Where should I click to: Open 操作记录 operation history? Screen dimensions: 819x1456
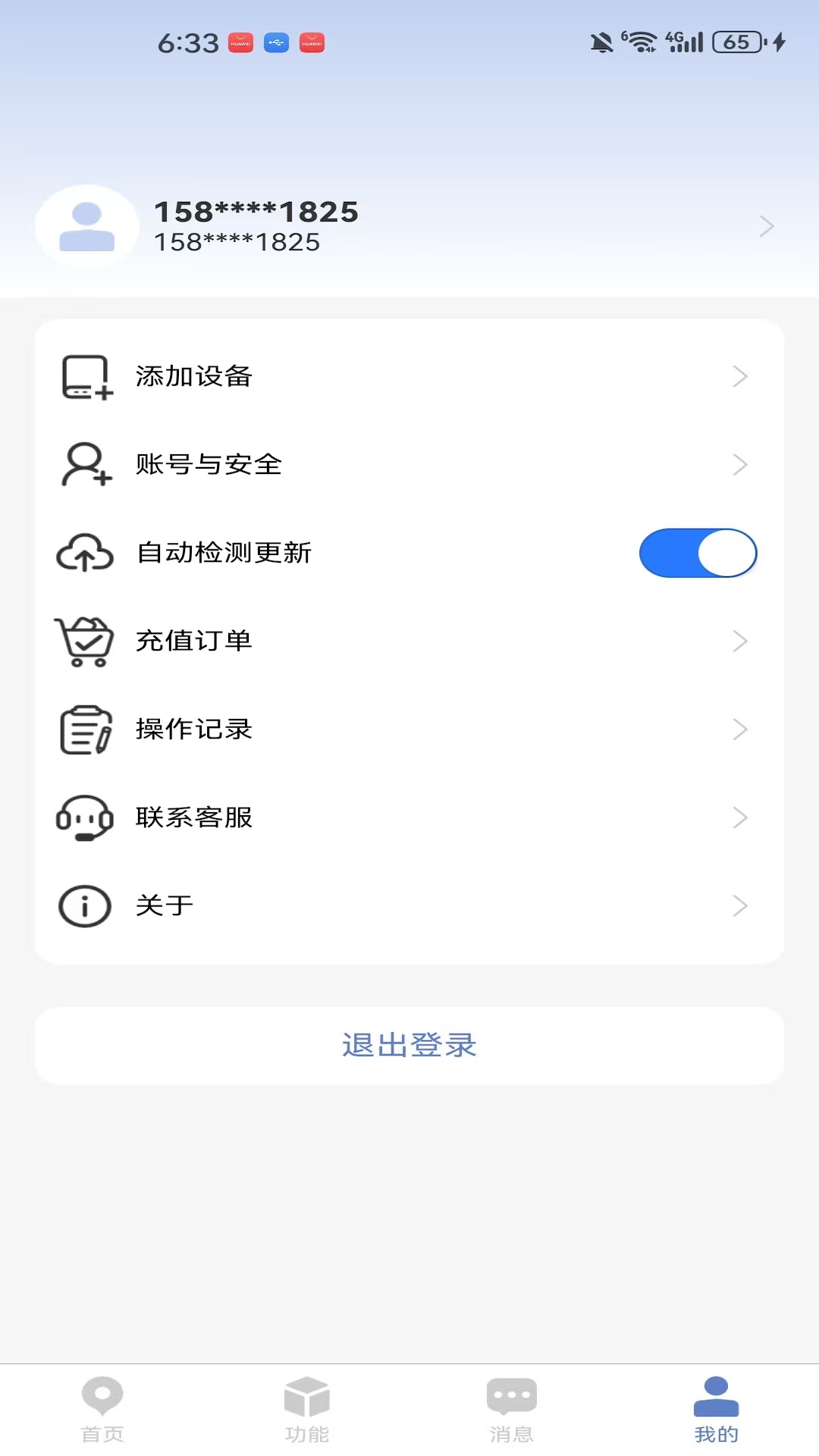[x=408, y=729]
